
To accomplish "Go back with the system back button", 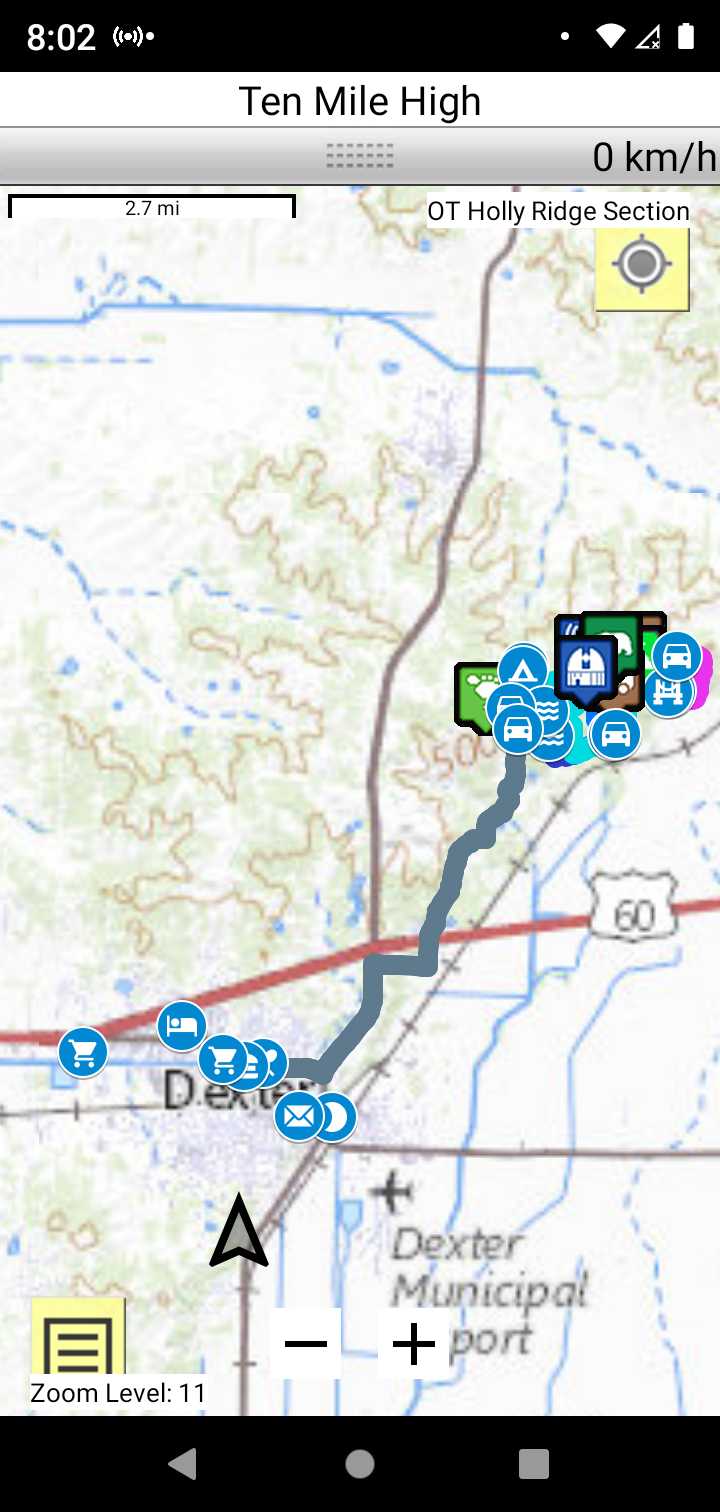I will pos(182,1464).
